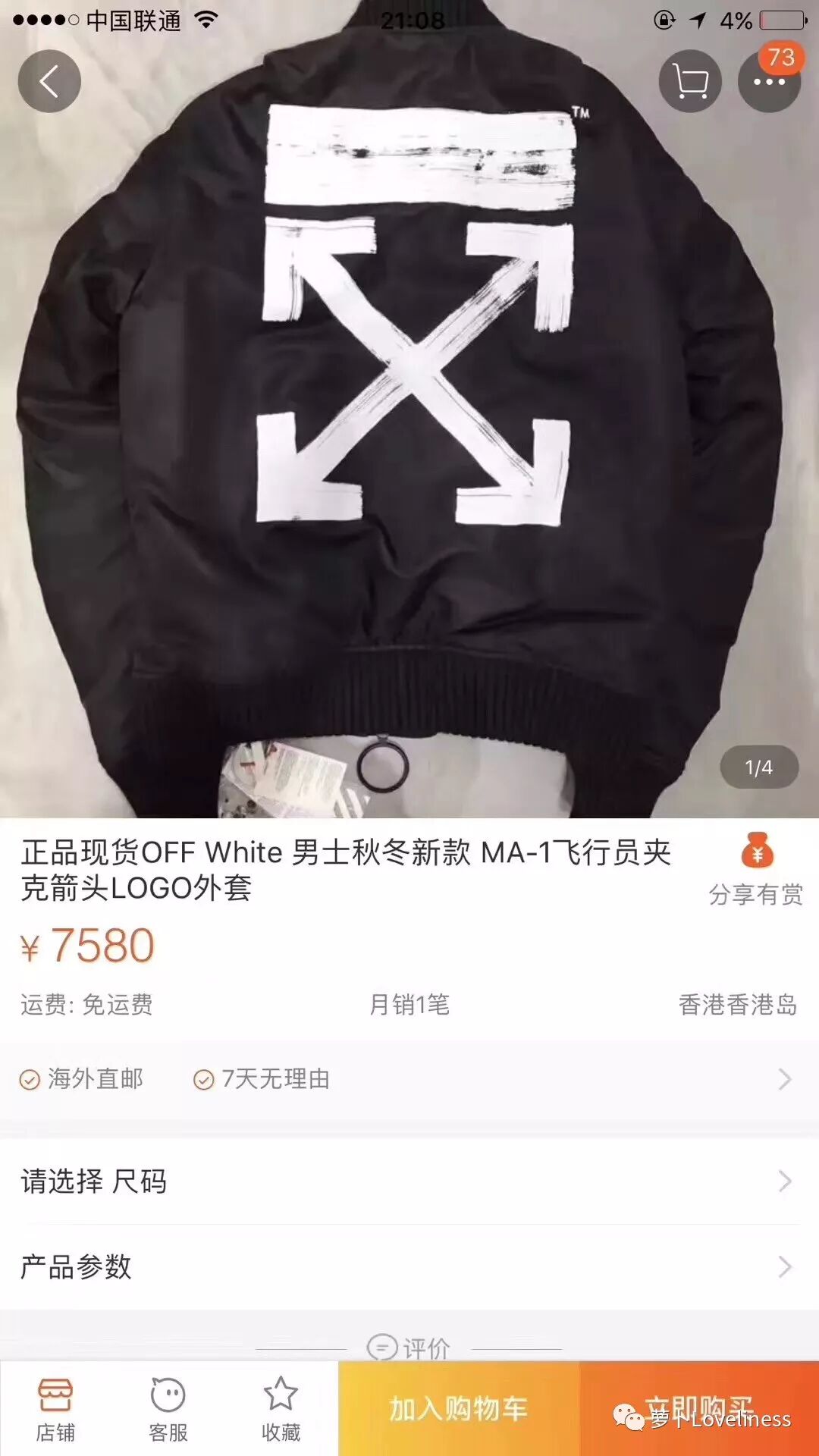This screenshot has height=1456, width=819.
Task: Open 请选择 尺码 size picker
Action: coord(409,1181)
